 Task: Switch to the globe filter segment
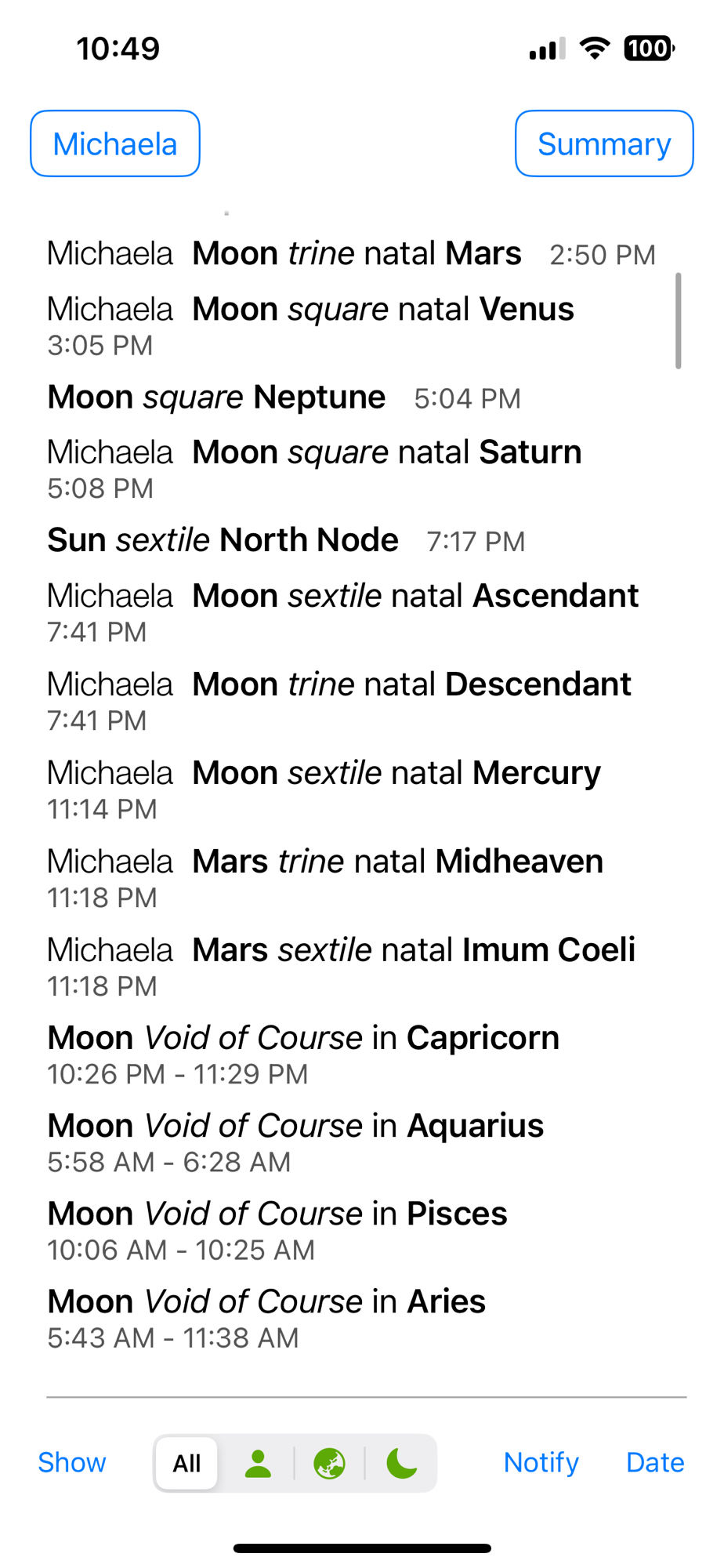pyautogui.click(x=329, y=1463)
